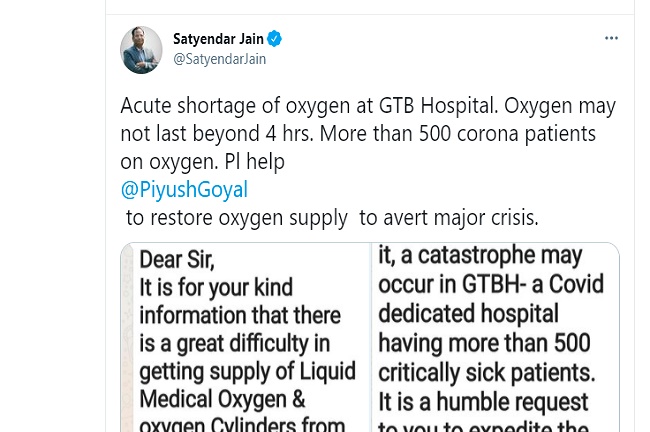Viewport: 650px width, 432px height.
Task: Open the @PiyushGoyal mention link
Action: click(184, 189)
